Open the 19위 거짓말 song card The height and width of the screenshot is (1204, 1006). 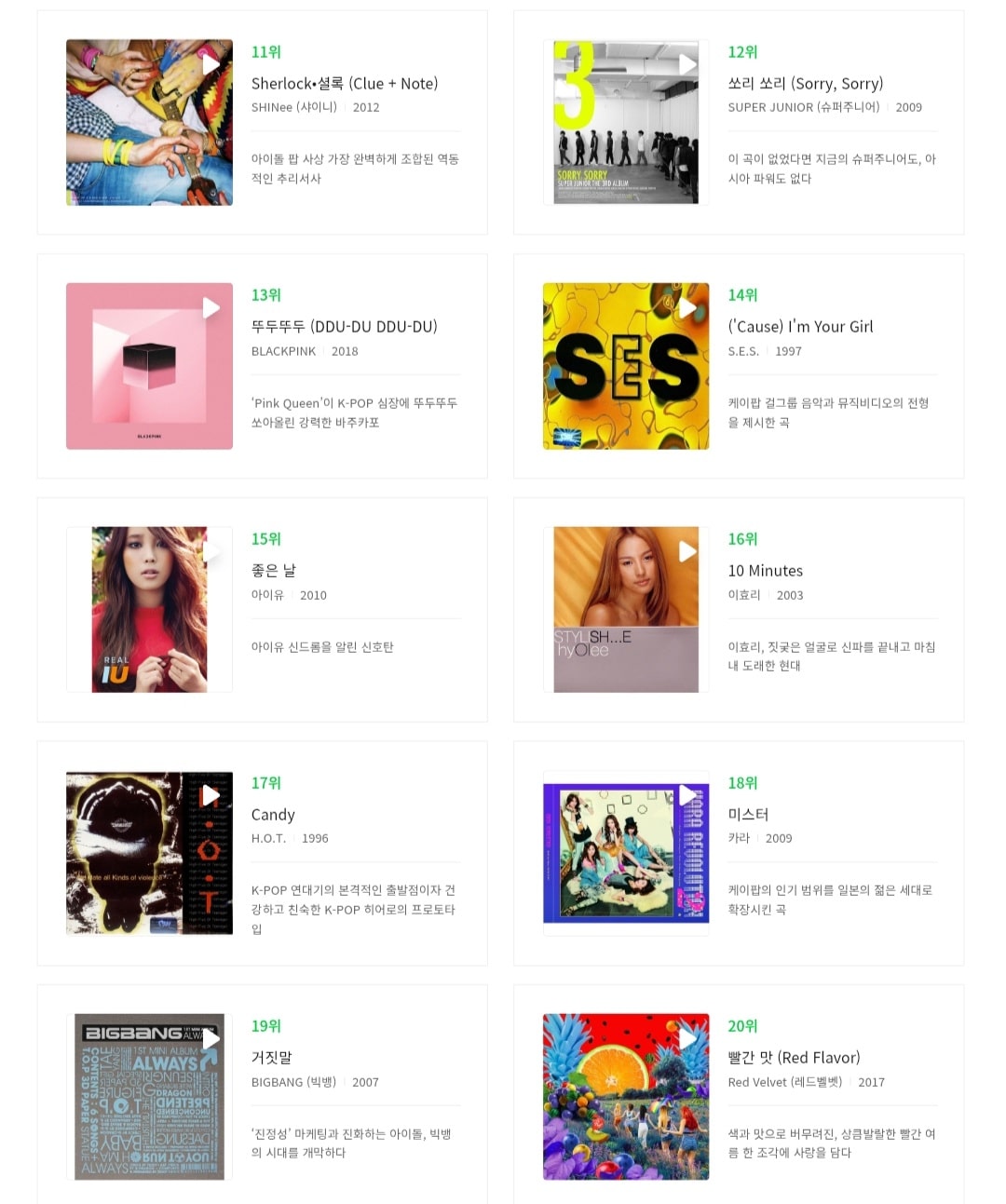click(x=272, y=1058)
